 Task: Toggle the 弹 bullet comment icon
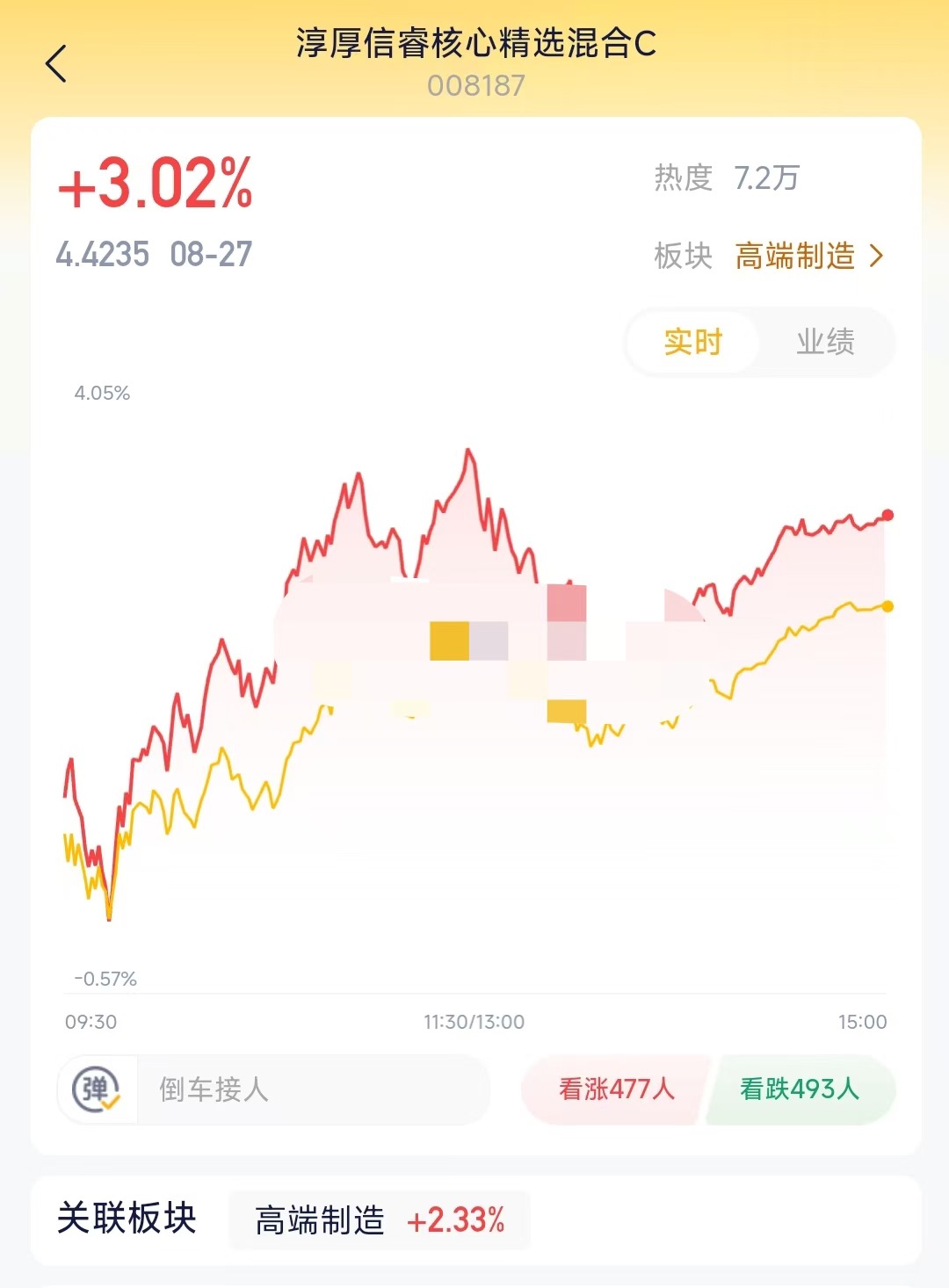click(x=96, y=1089)
